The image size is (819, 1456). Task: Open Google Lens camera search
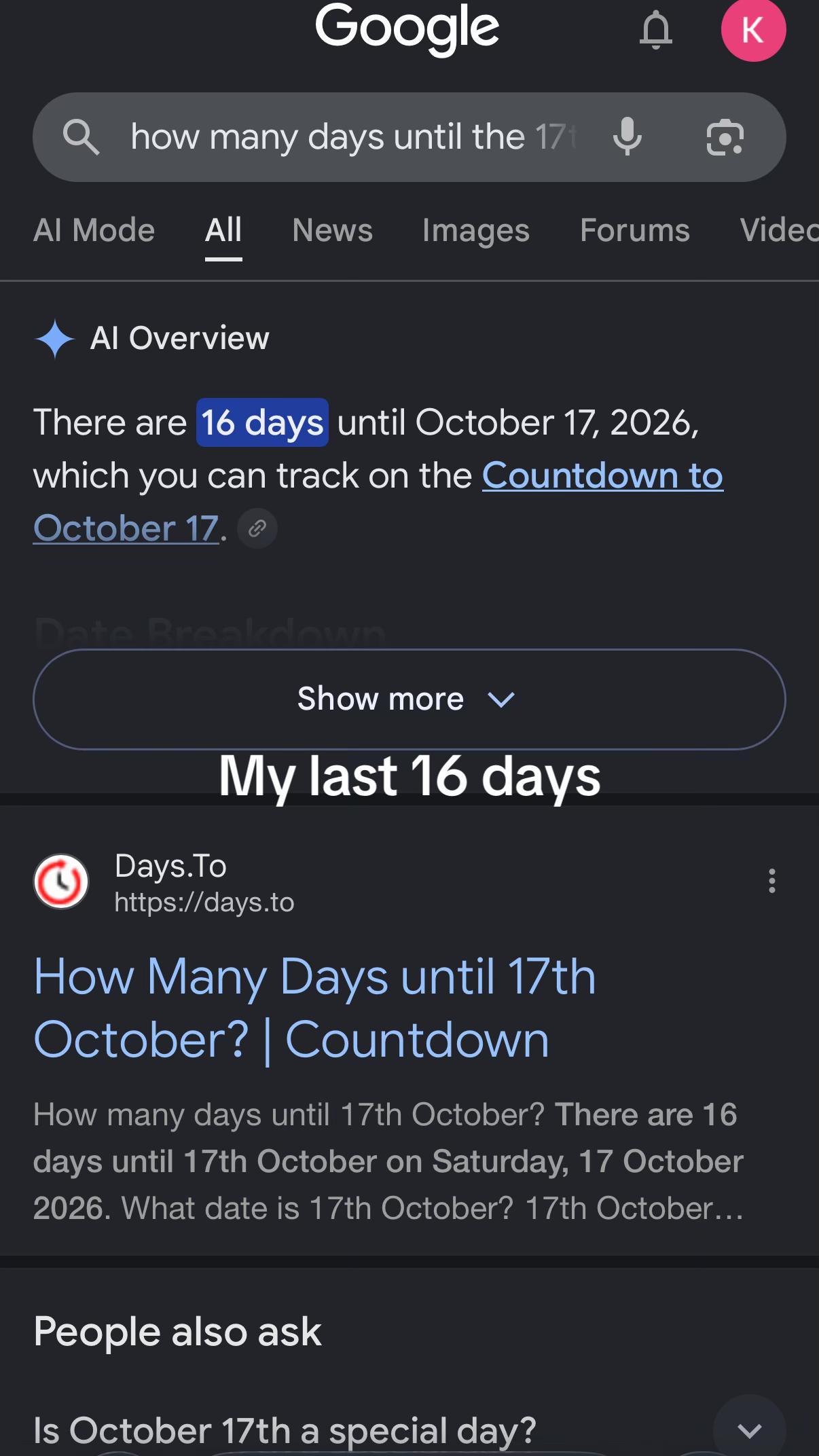[725, 137]
